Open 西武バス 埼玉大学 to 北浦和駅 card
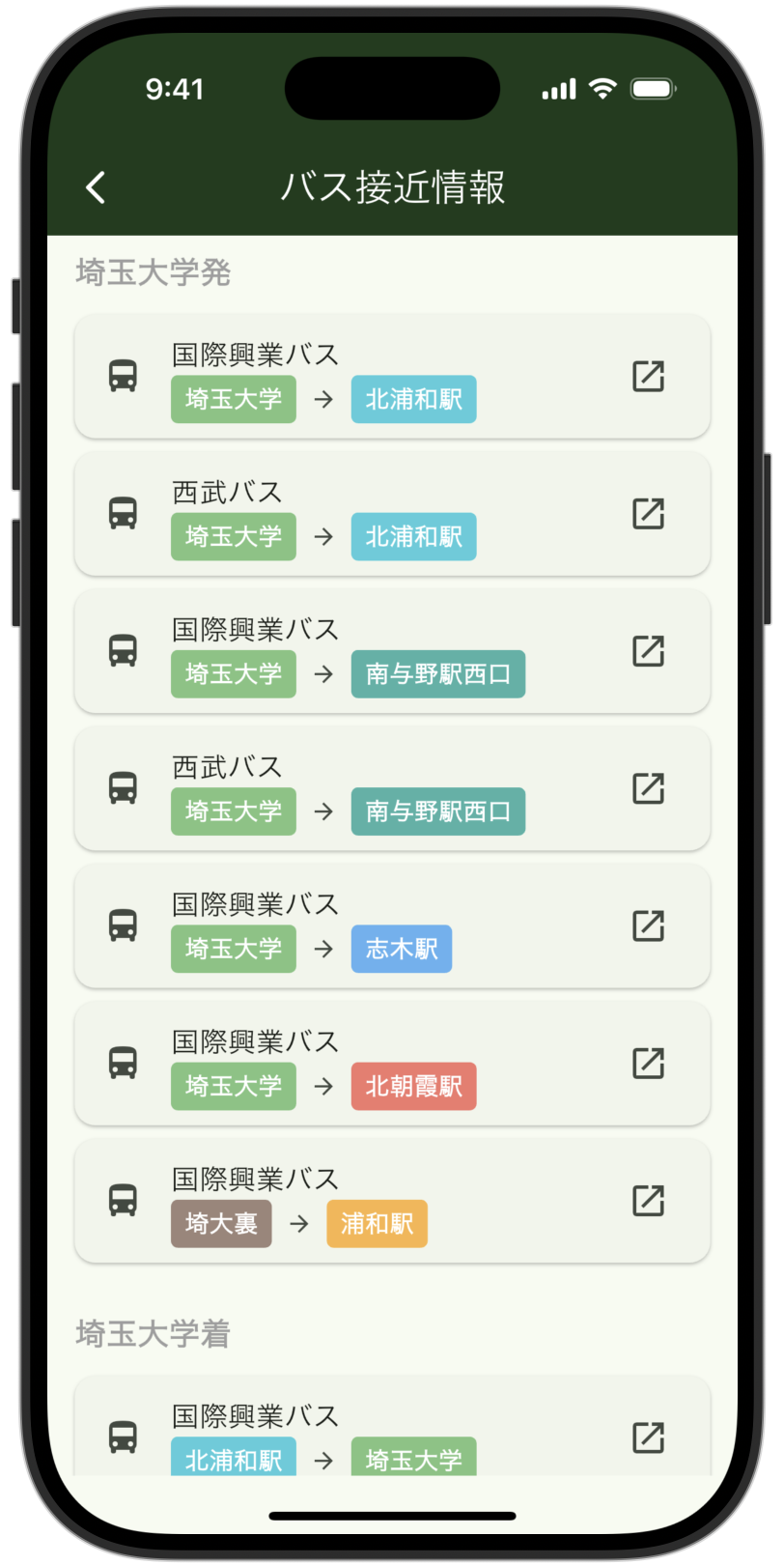This screenshot has height=1565, width=784. [392, 513]
